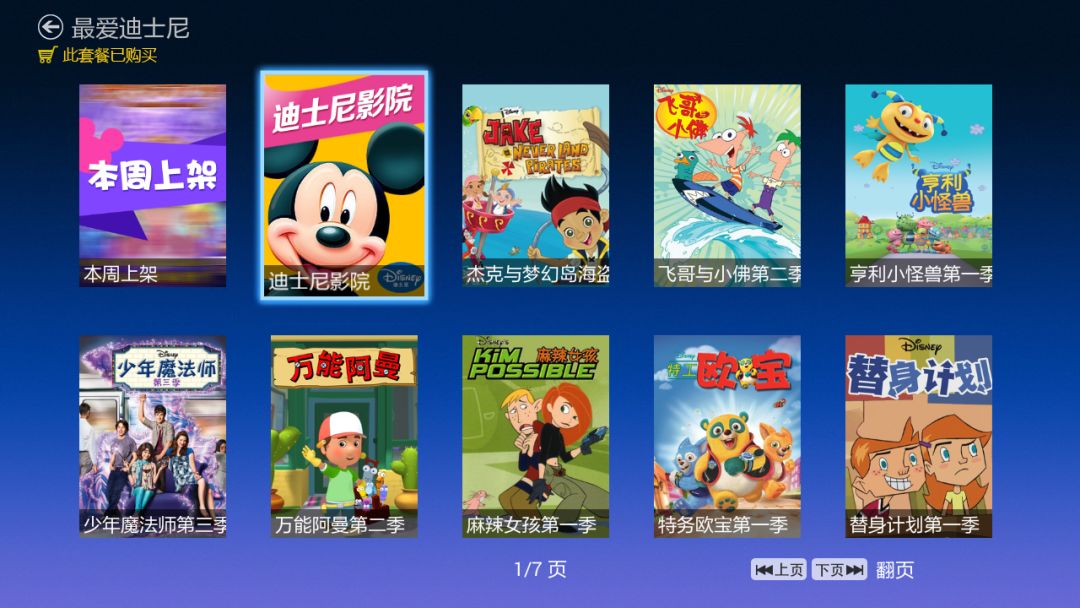Select 飞哥与小佛第二季

[727, 185]
